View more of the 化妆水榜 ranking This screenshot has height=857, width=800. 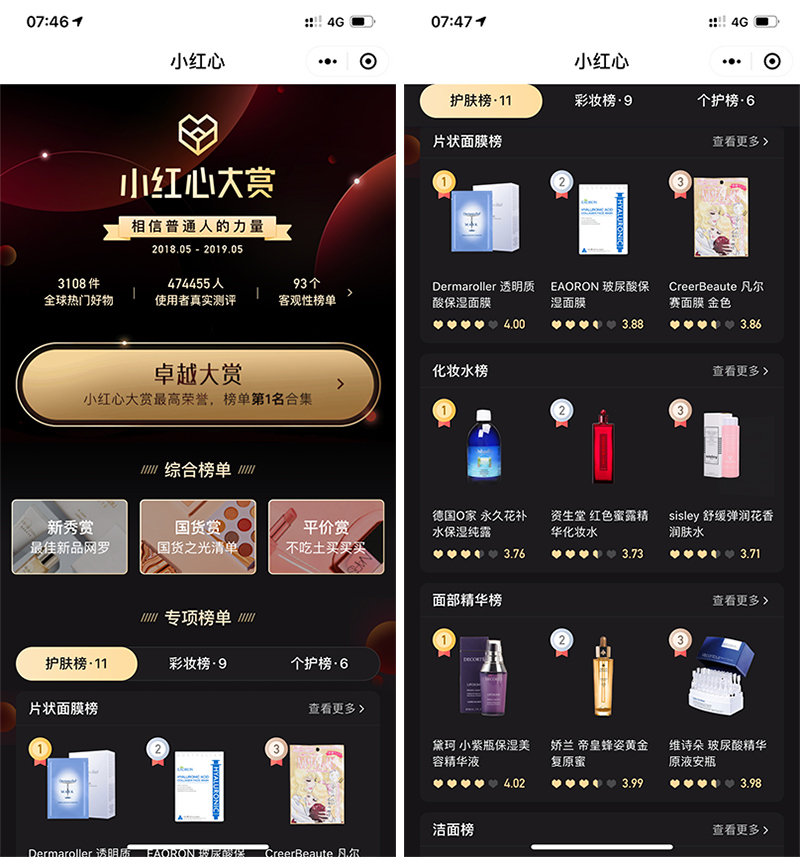(x=740, y=371)
